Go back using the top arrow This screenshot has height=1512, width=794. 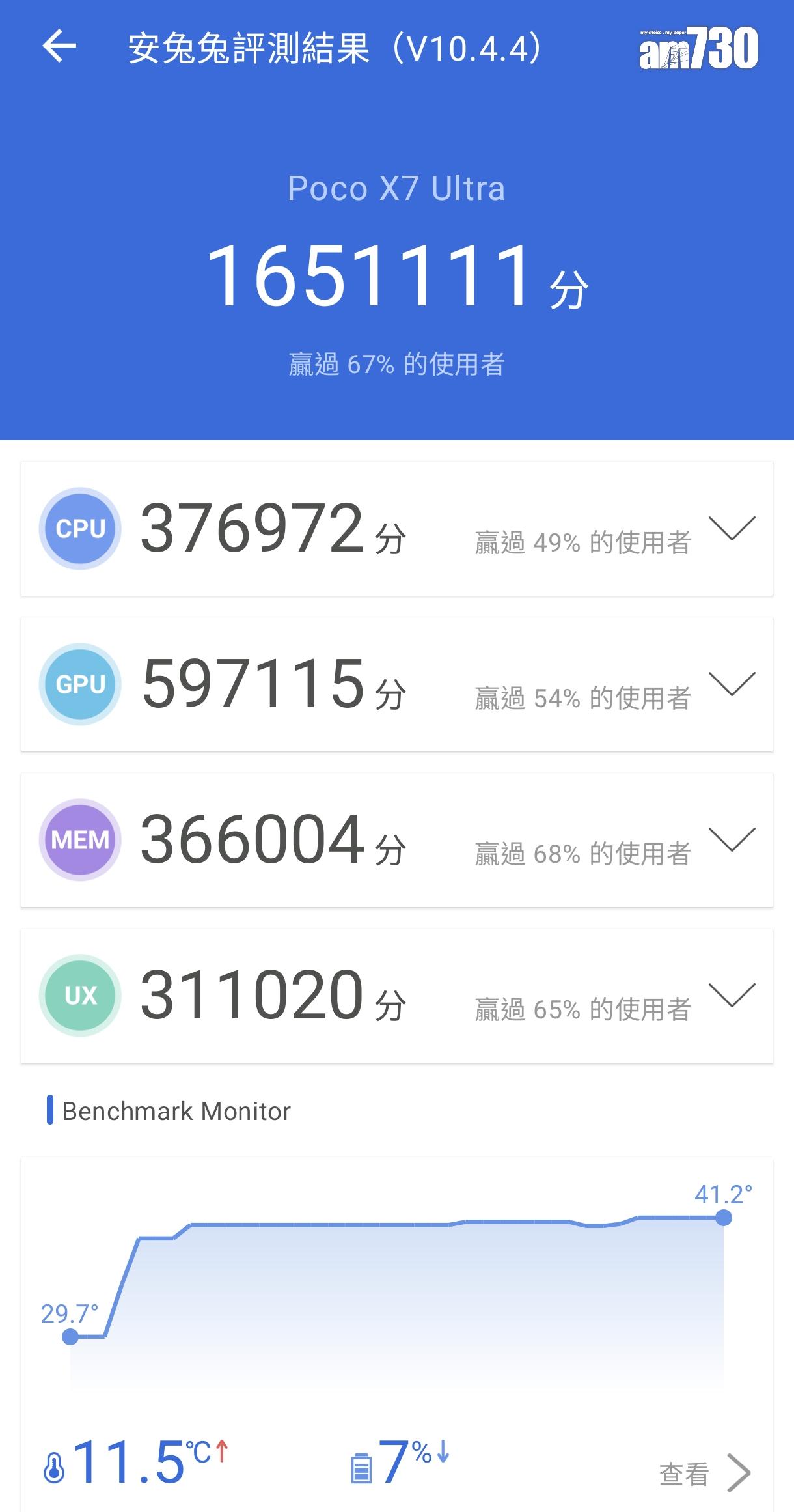[59, 47]
